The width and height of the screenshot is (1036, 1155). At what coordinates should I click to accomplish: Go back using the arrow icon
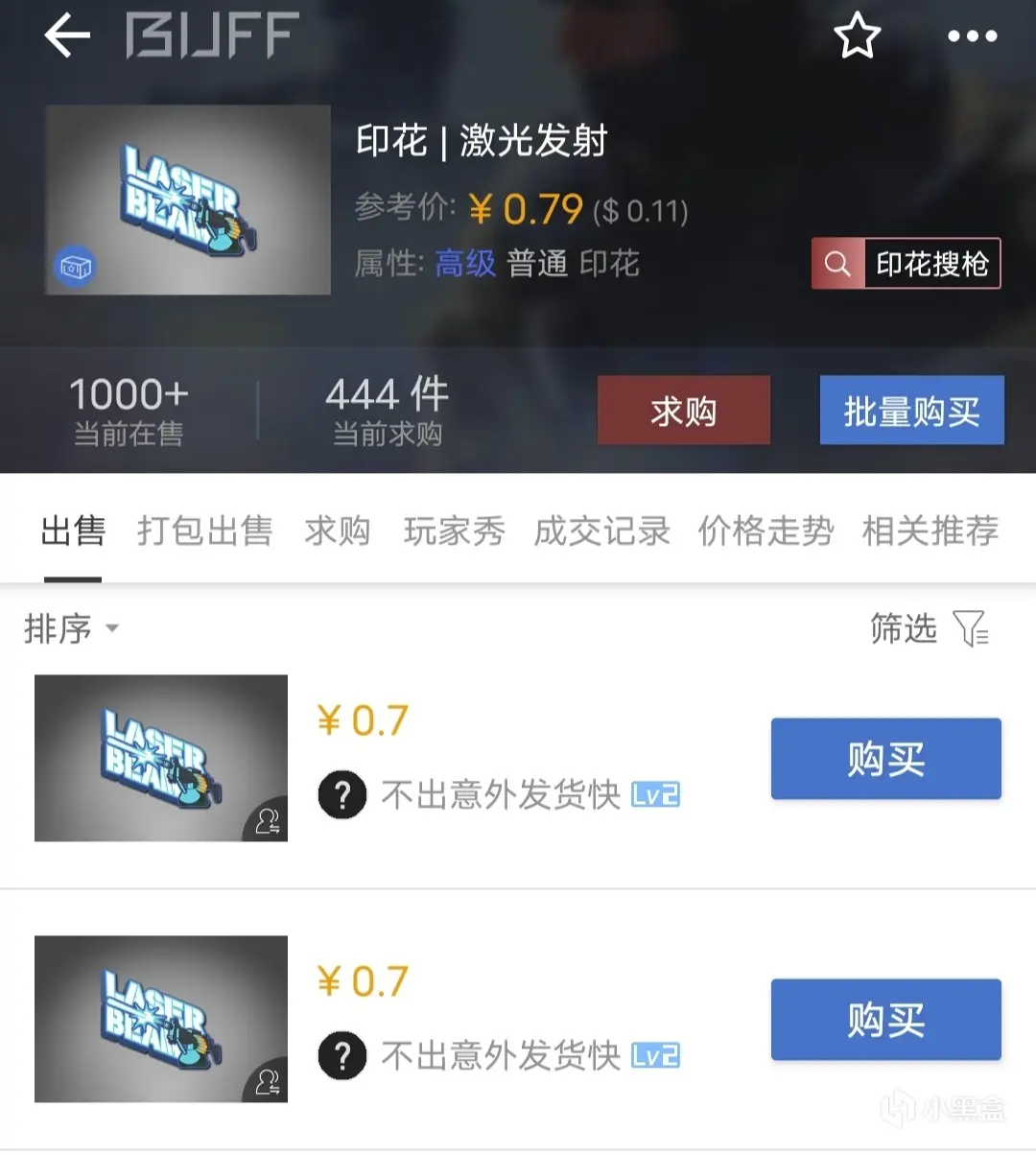pyautogui.click(x=67, y=36)
